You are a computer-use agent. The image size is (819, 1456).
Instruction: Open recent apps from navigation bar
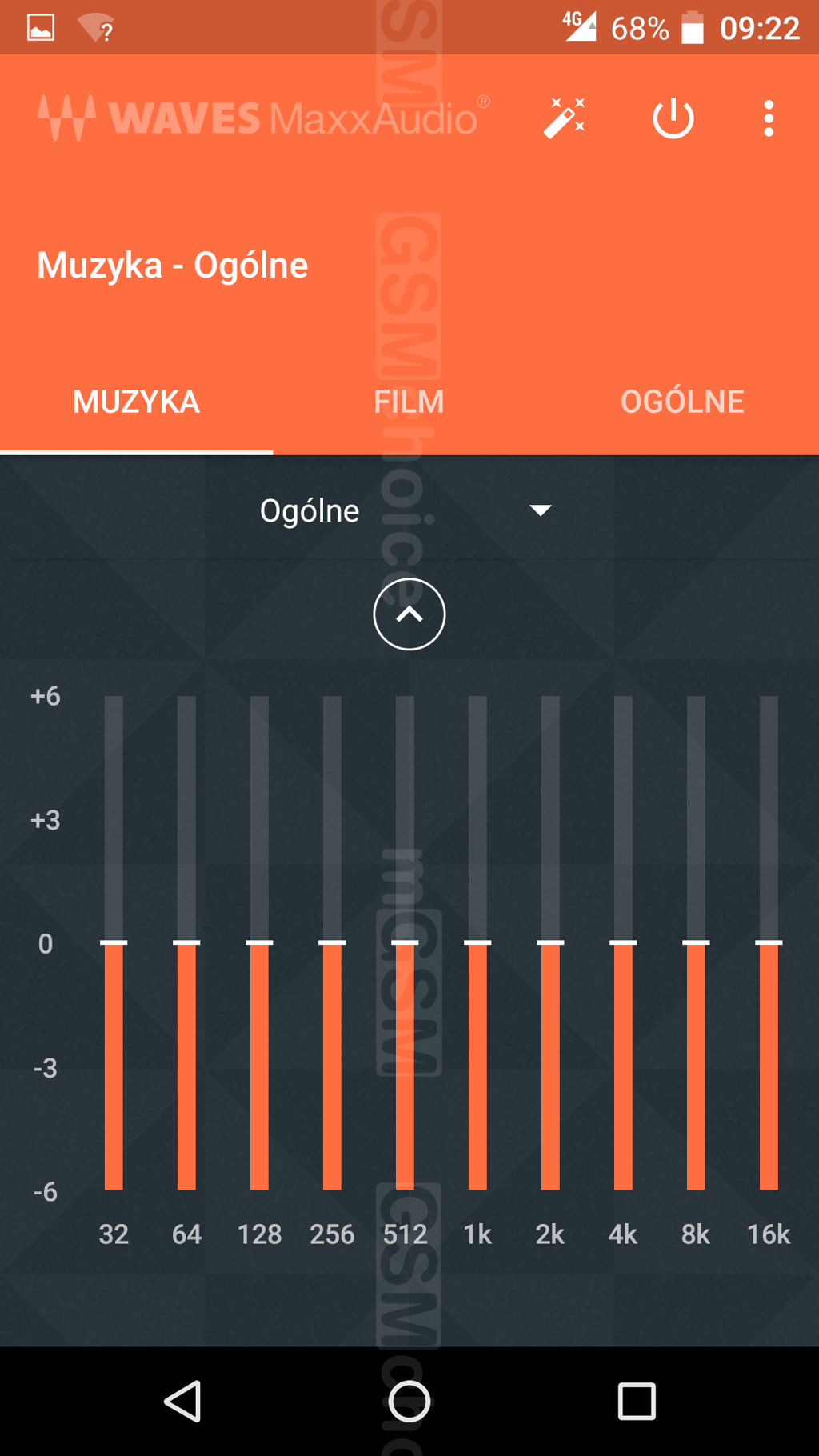click(637, 1402)
